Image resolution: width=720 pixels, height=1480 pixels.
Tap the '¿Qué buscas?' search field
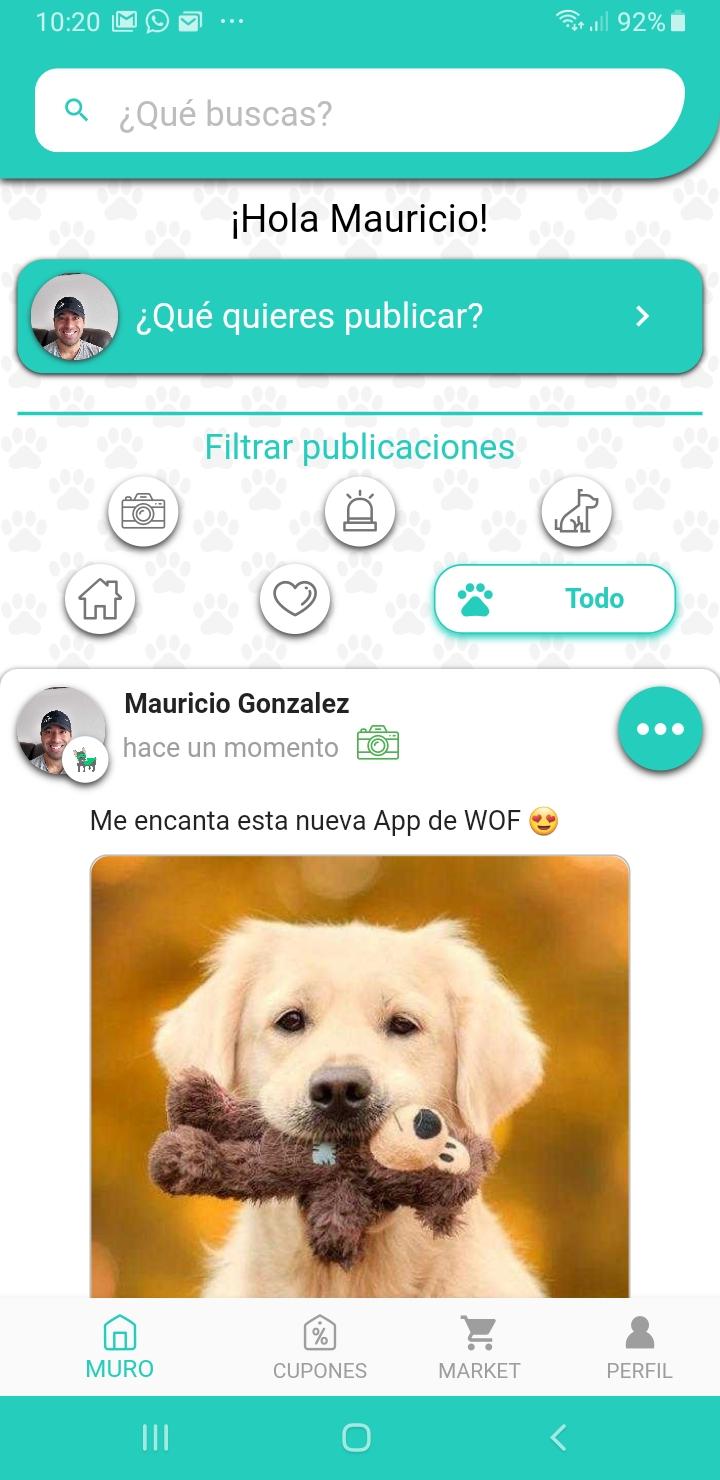click(360, 110)
